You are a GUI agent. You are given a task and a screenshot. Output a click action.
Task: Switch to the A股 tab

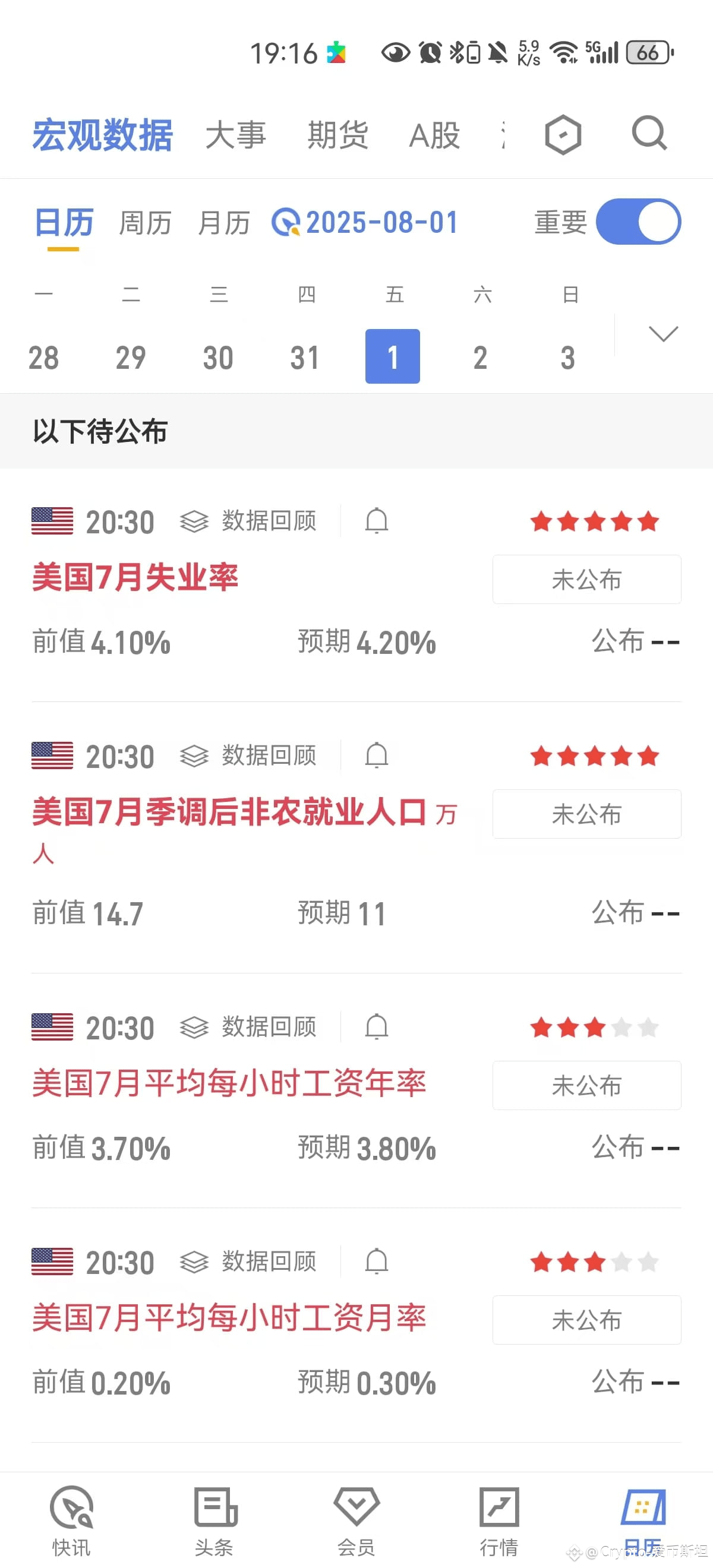click(x=435, y=134)
